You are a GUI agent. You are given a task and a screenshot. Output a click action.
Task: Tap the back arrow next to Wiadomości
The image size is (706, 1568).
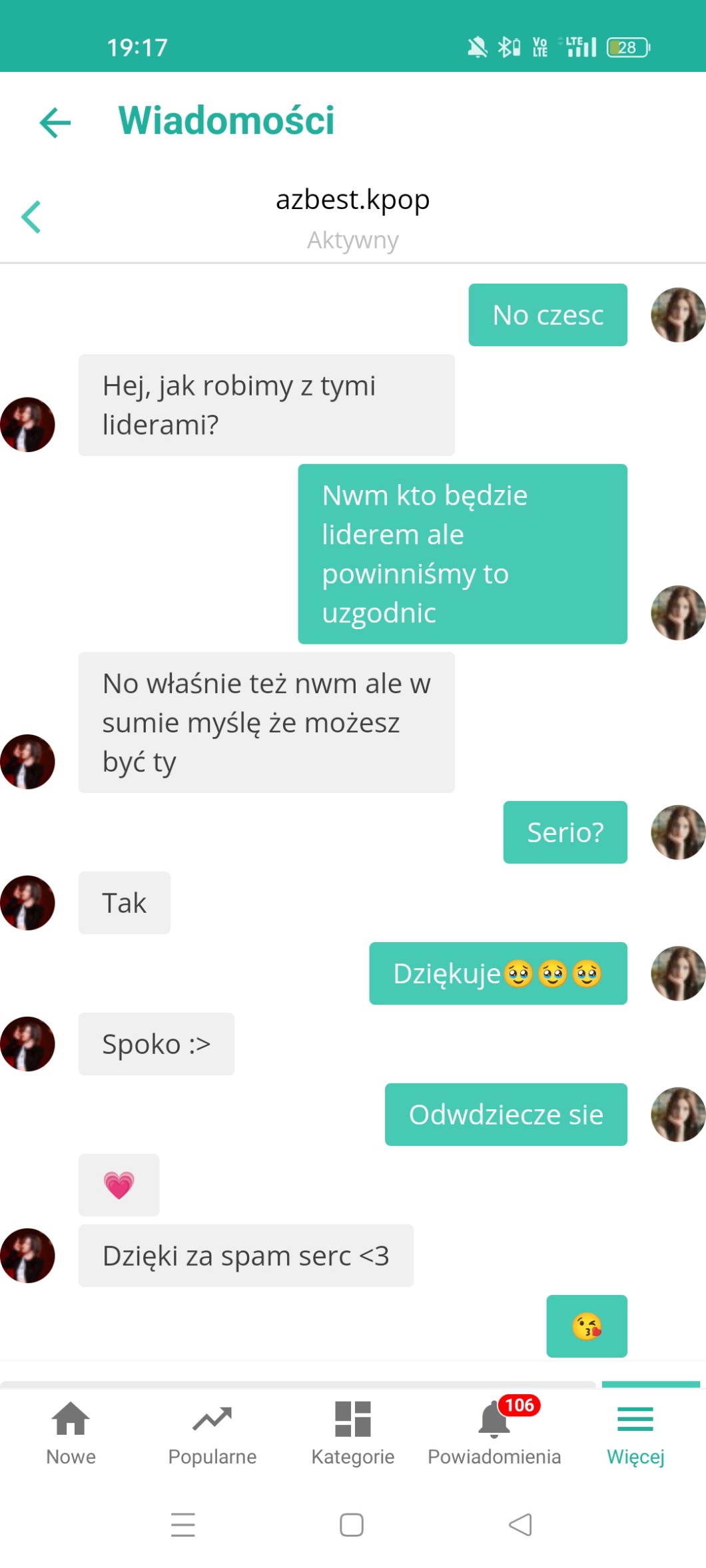[x=55, y=123]
